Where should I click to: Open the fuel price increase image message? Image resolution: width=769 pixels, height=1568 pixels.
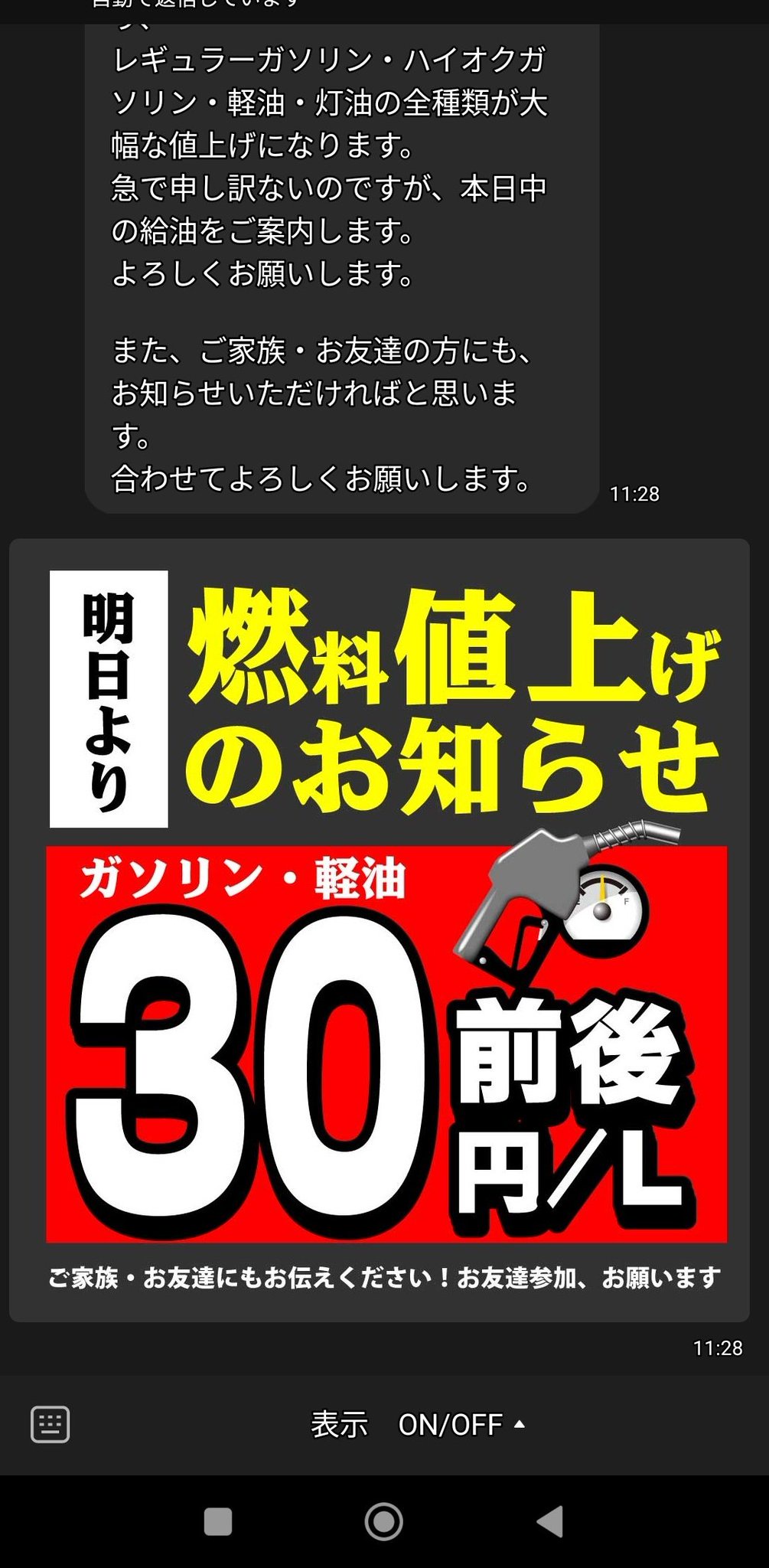click(x=380, y=929)
